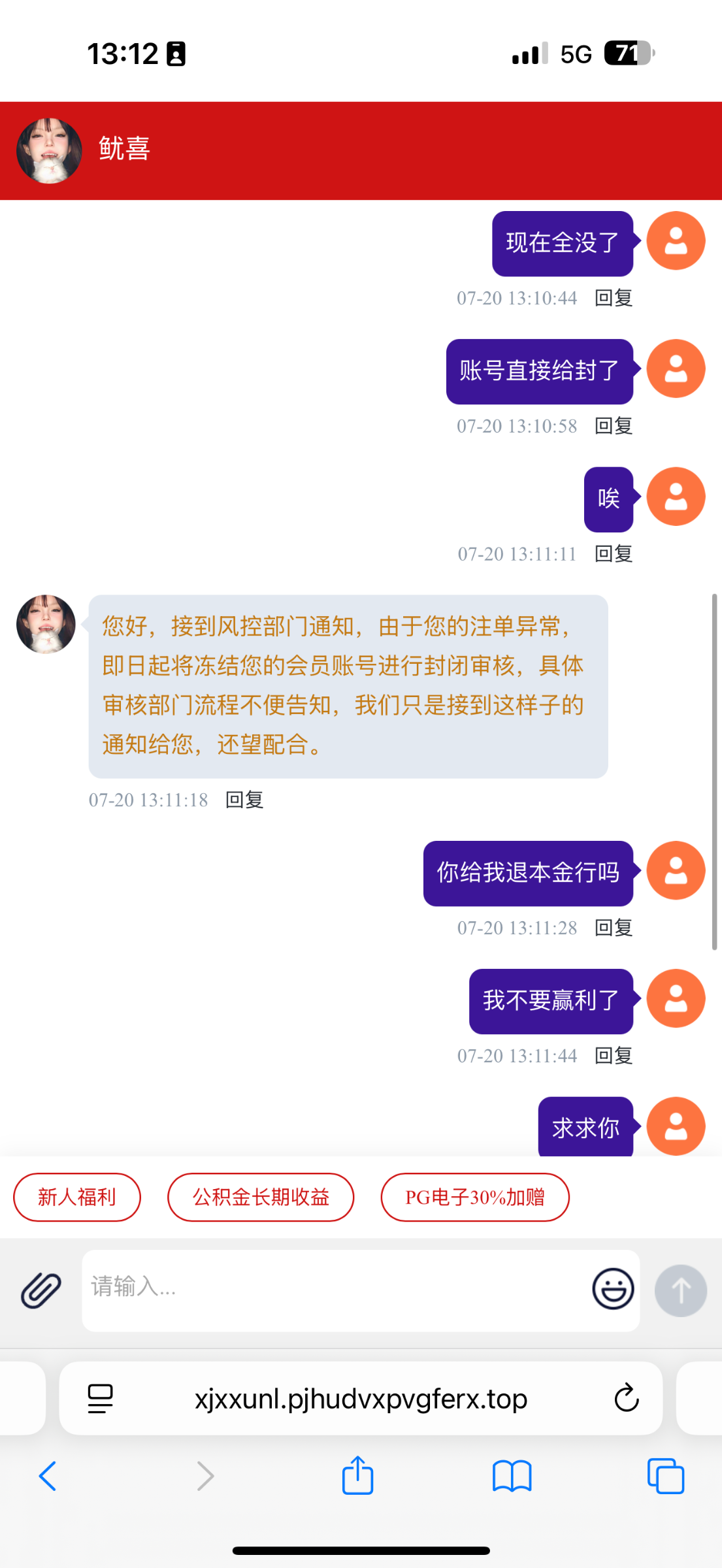
Task: Reply to the agent's 风控部门 notice message
Action: 244,800
